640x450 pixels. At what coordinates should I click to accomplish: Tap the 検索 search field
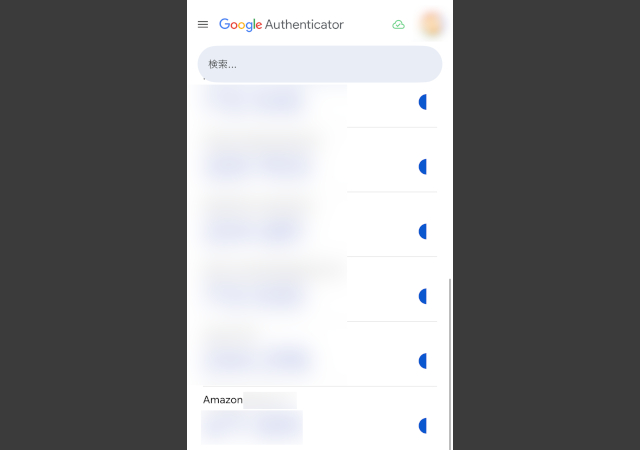[319, 64]
